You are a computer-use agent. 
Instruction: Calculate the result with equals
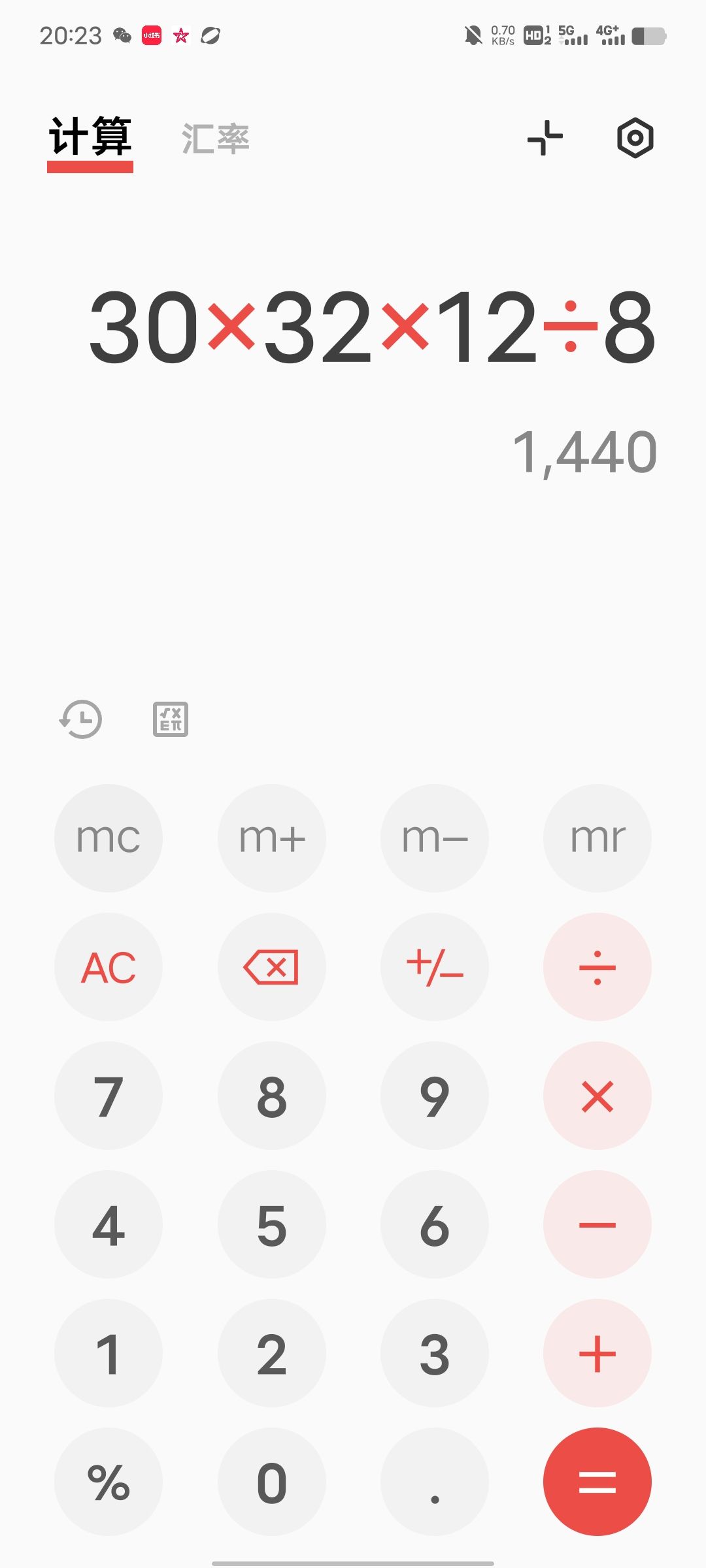(597, 1482)
